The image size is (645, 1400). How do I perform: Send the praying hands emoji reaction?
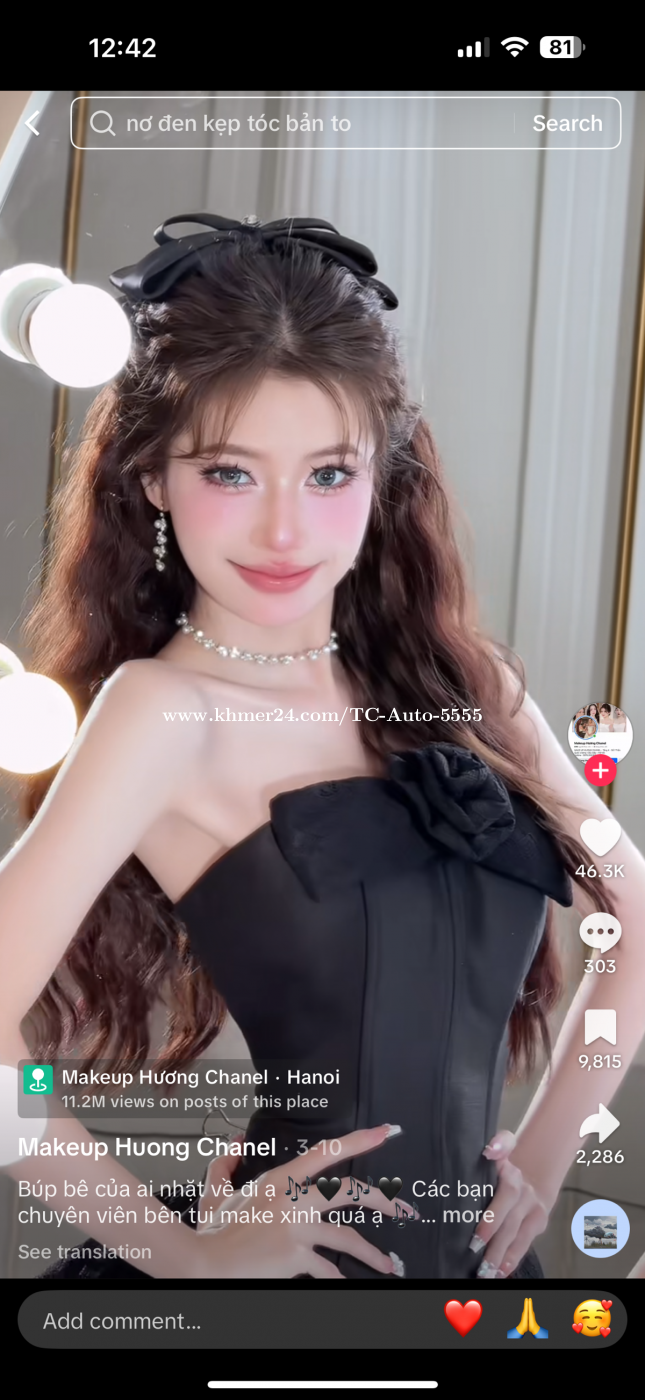(x=528, y=1318)
